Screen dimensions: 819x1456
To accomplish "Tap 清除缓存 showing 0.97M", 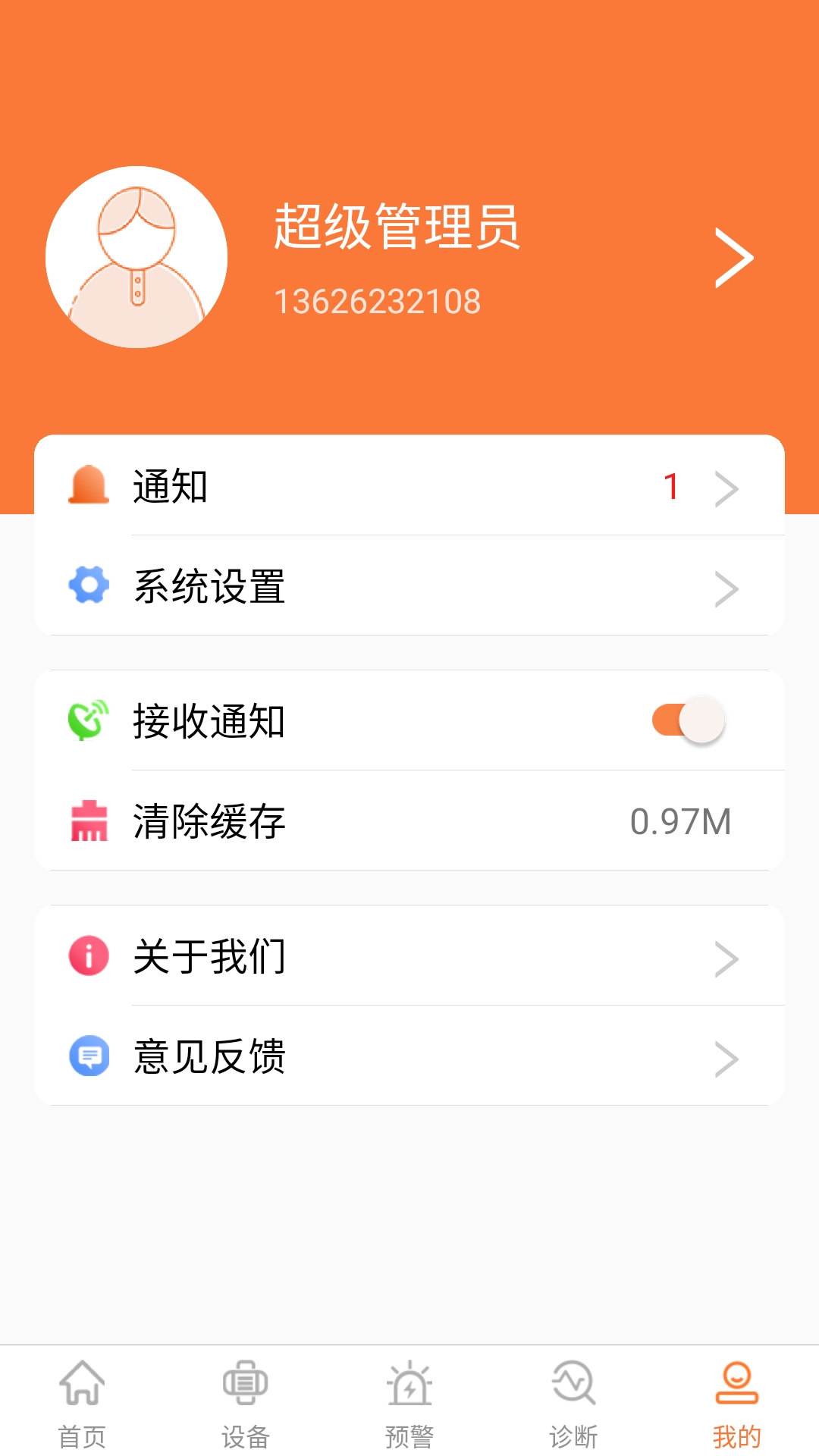I will click(x=409, y=822).
